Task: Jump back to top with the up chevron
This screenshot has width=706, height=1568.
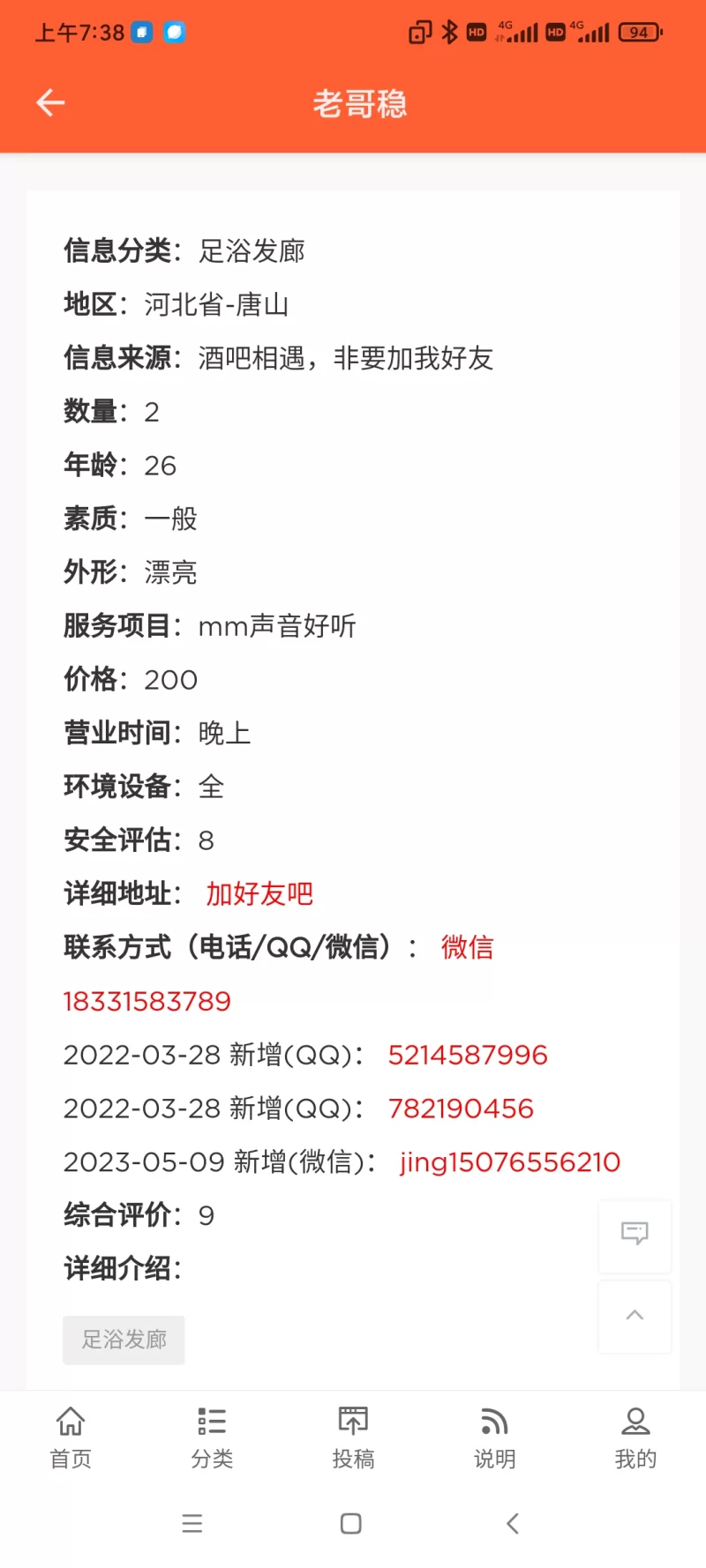Action: (635, 1315)
